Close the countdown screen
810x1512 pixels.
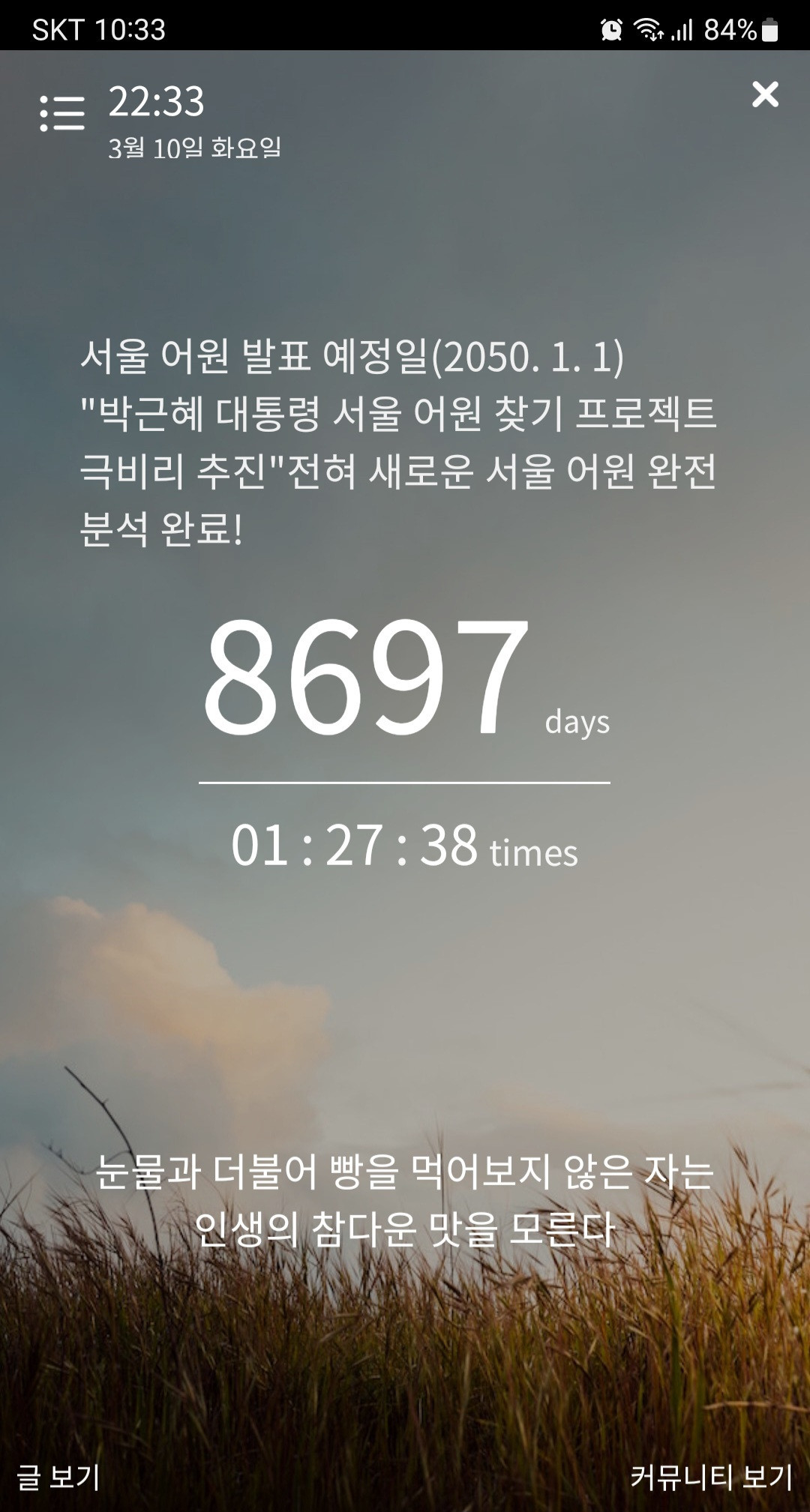click(x=765, y=94)
